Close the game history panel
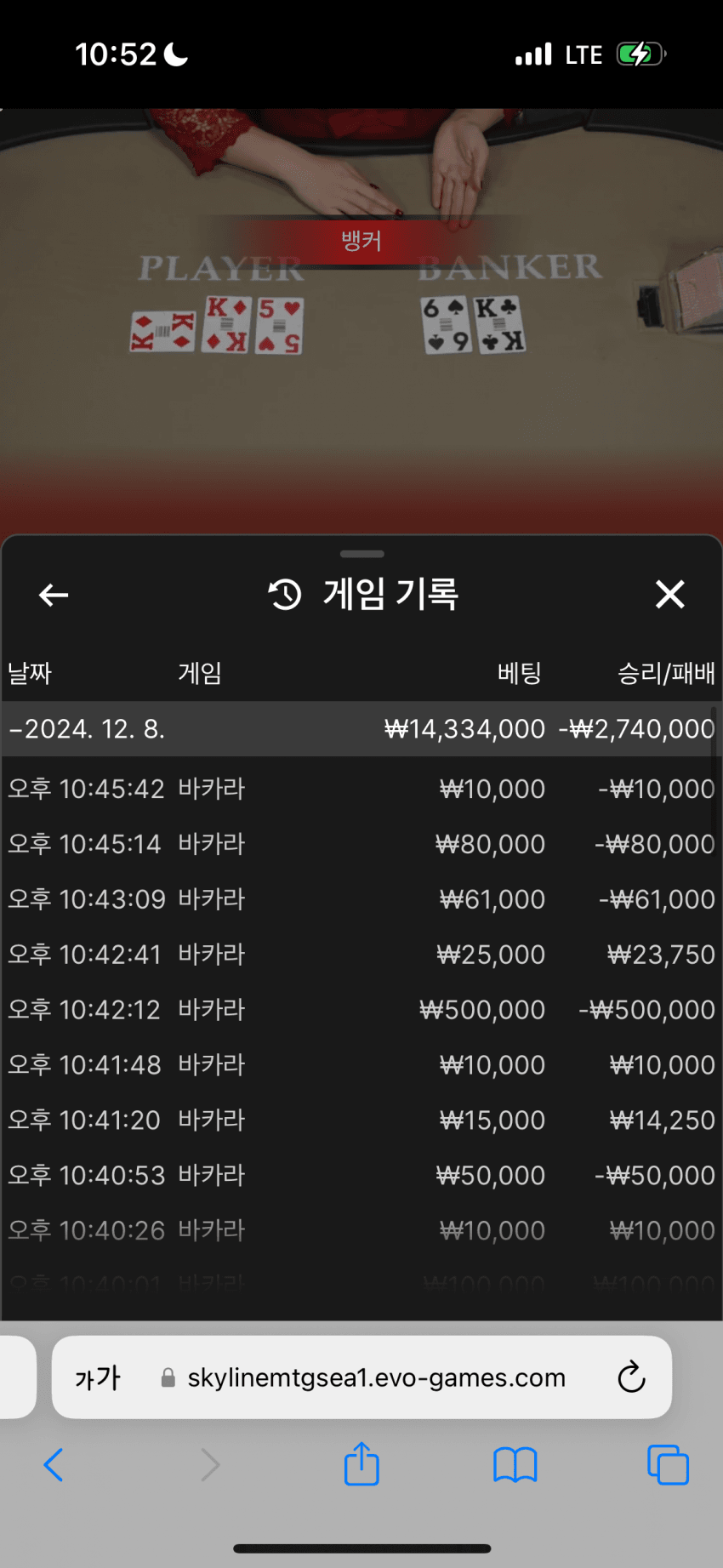Screen dimensions: 723x1568 (670, 594)
